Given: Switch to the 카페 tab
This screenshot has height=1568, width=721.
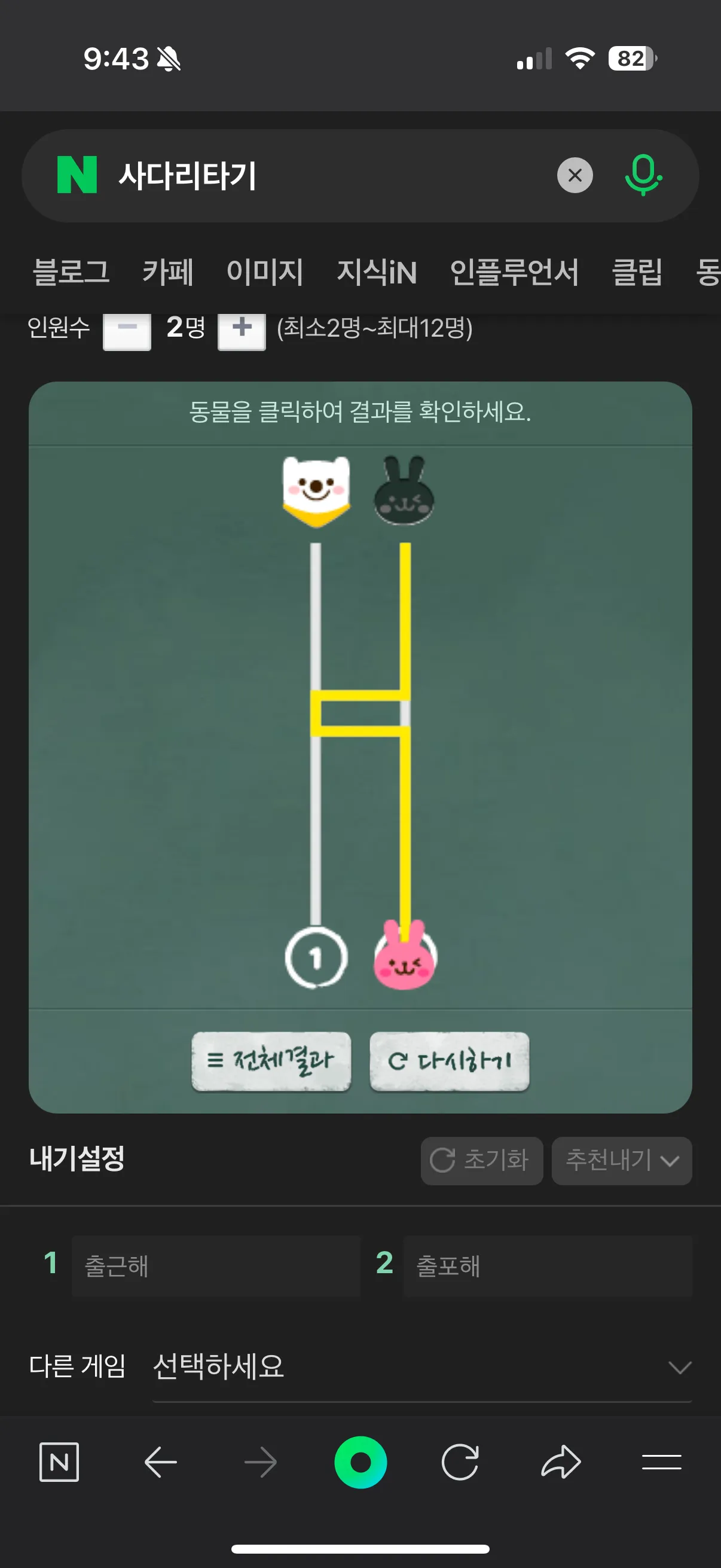Looking at the screenshot, I should (168, 271).
